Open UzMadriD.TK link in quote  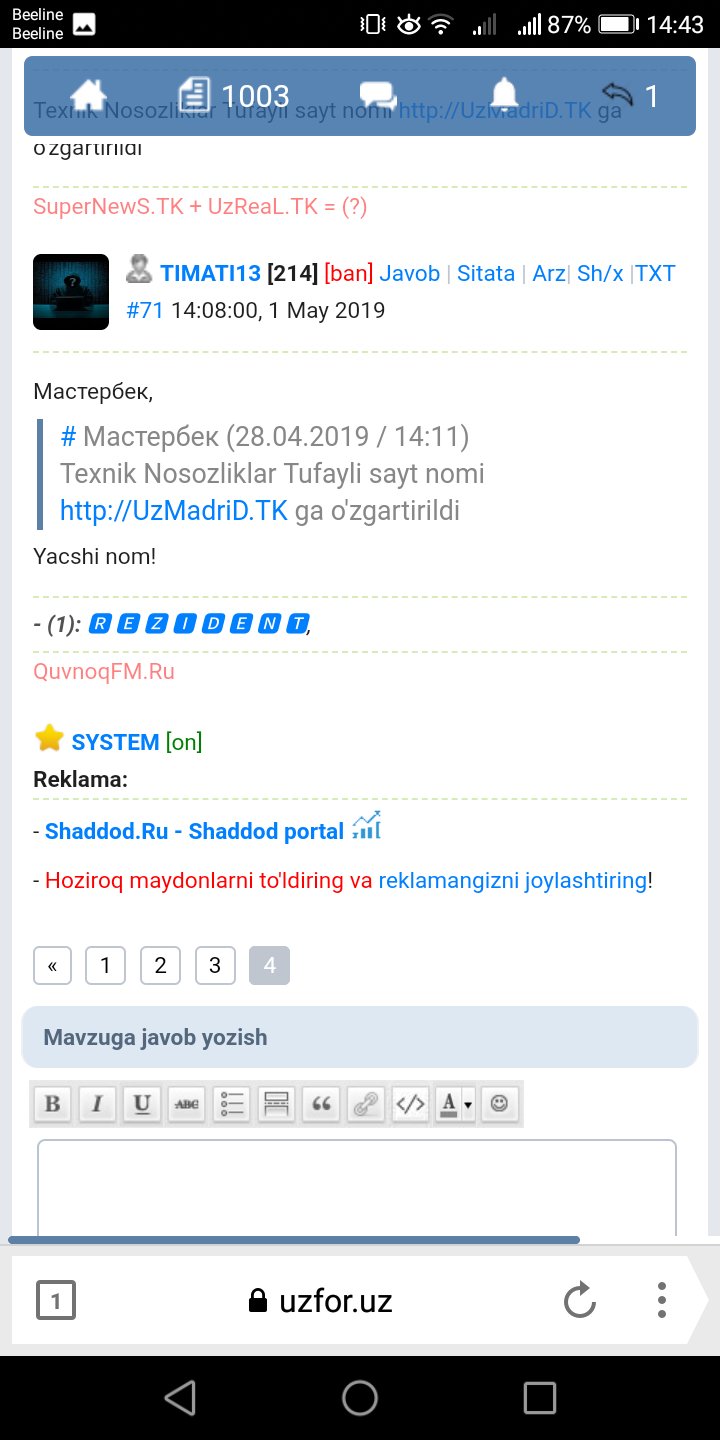coord(174,511)
